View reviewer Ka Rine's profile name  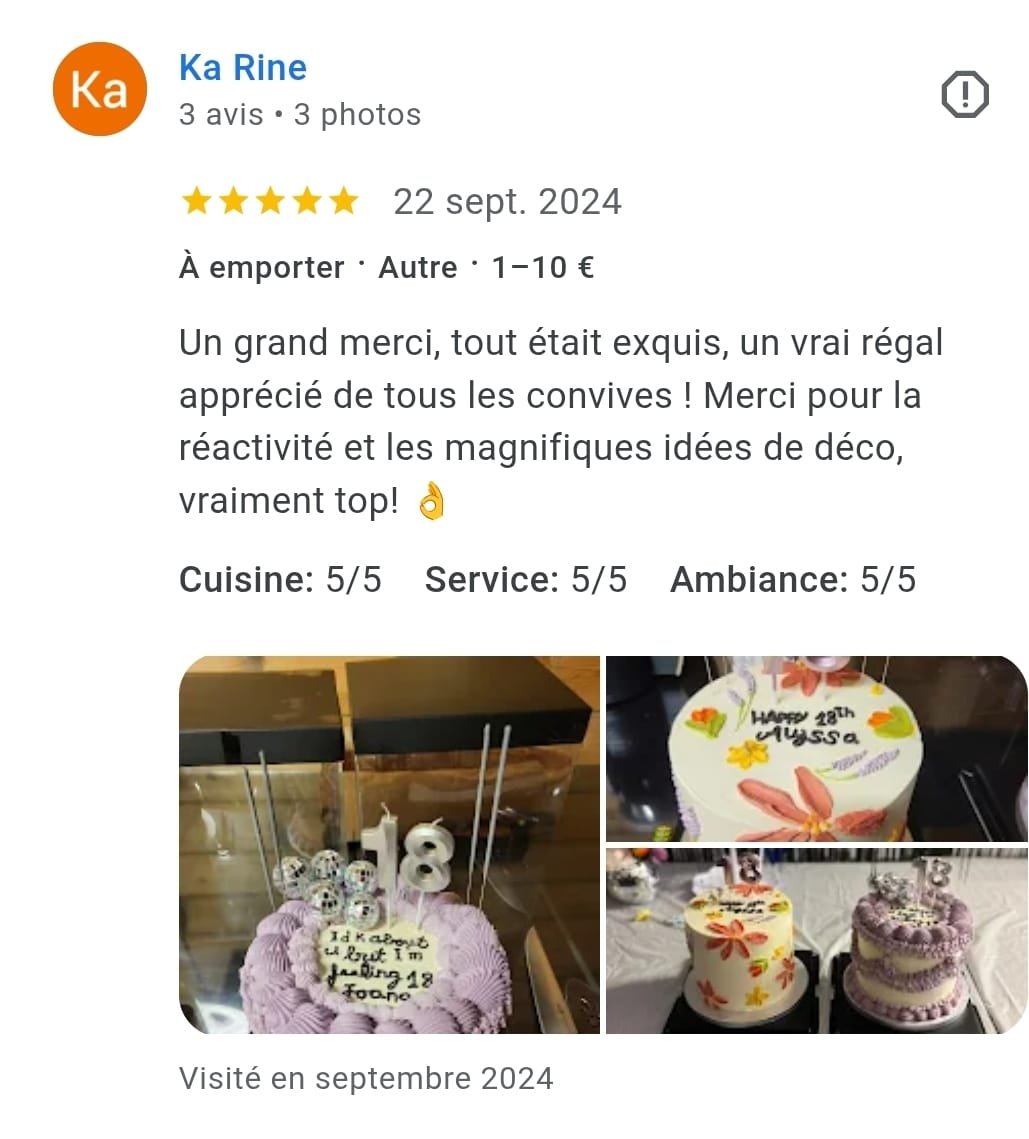pos(243,68)
